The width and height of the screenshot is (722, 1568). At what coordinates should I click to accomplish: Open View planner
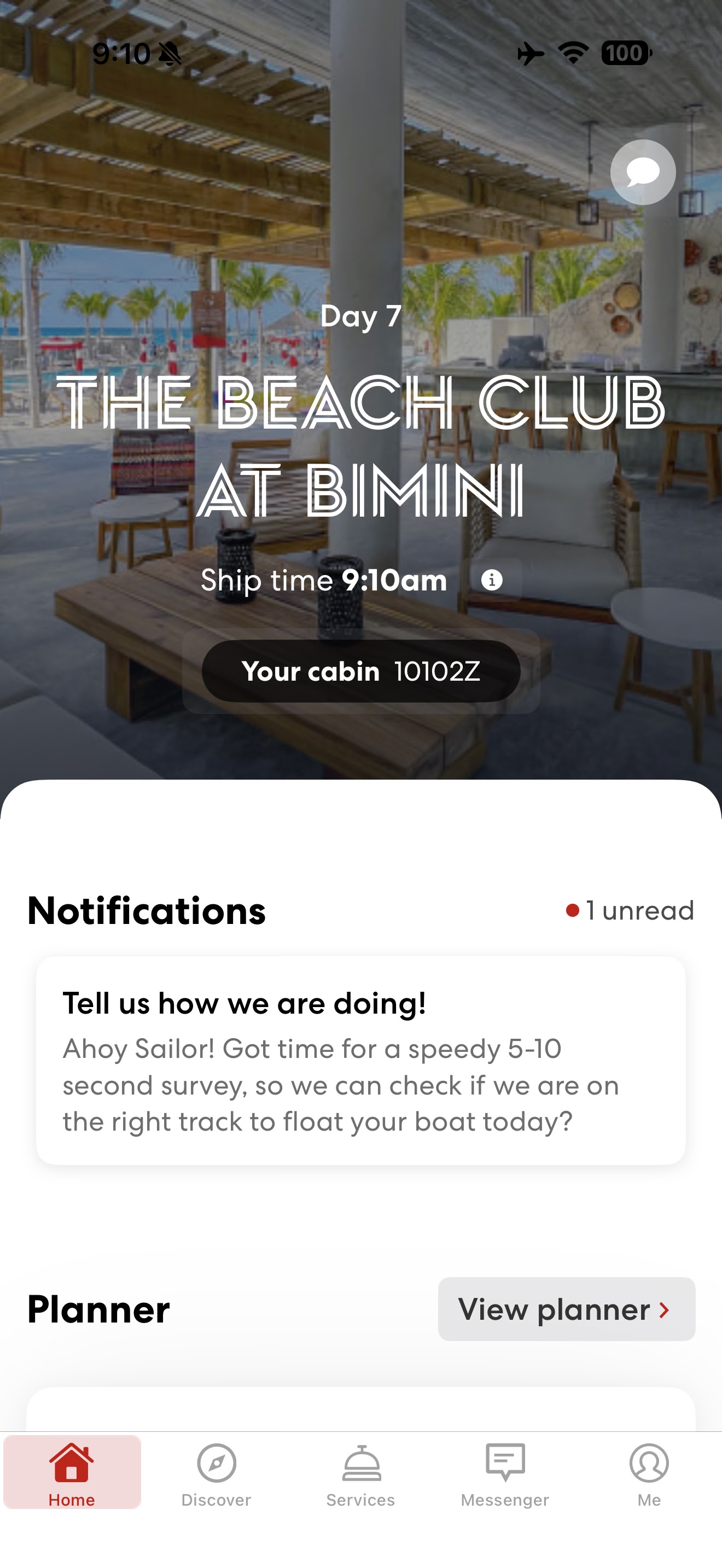tap(566, 1309)
